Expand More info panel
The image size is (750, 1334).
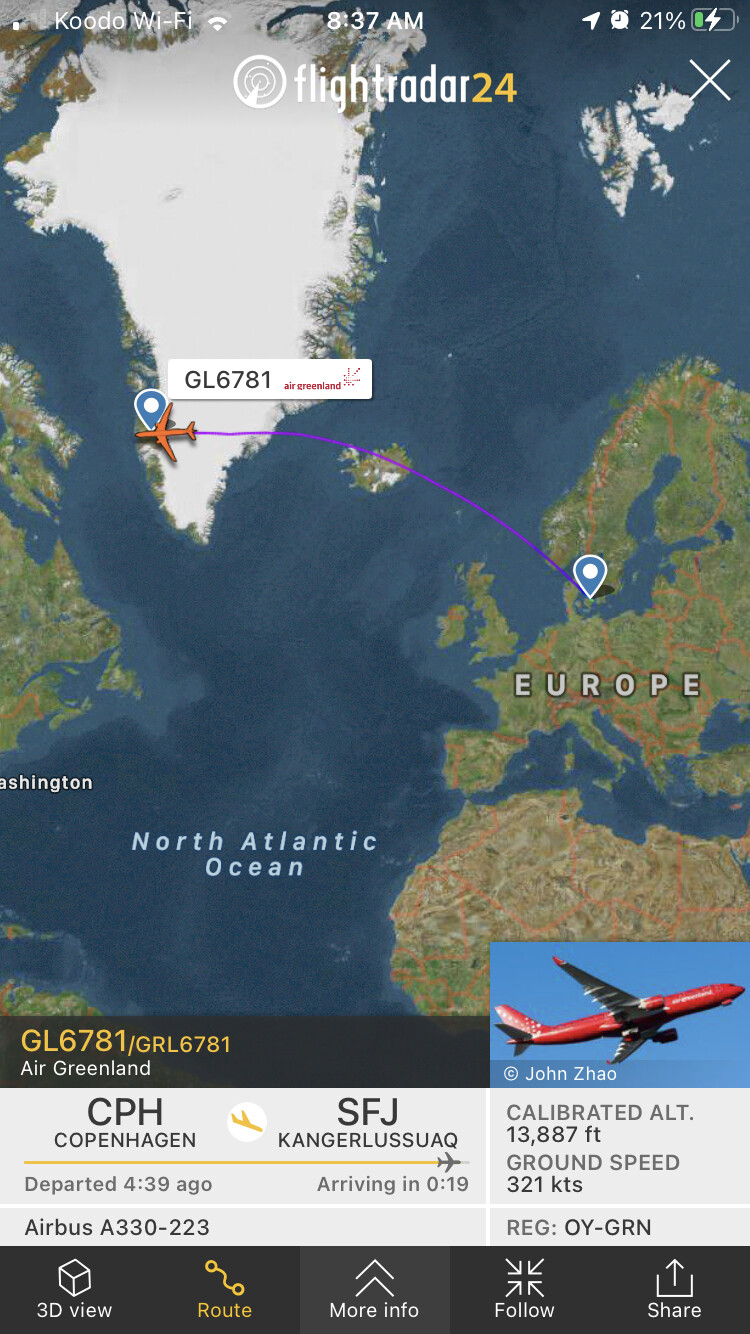tap(374, 1290)
